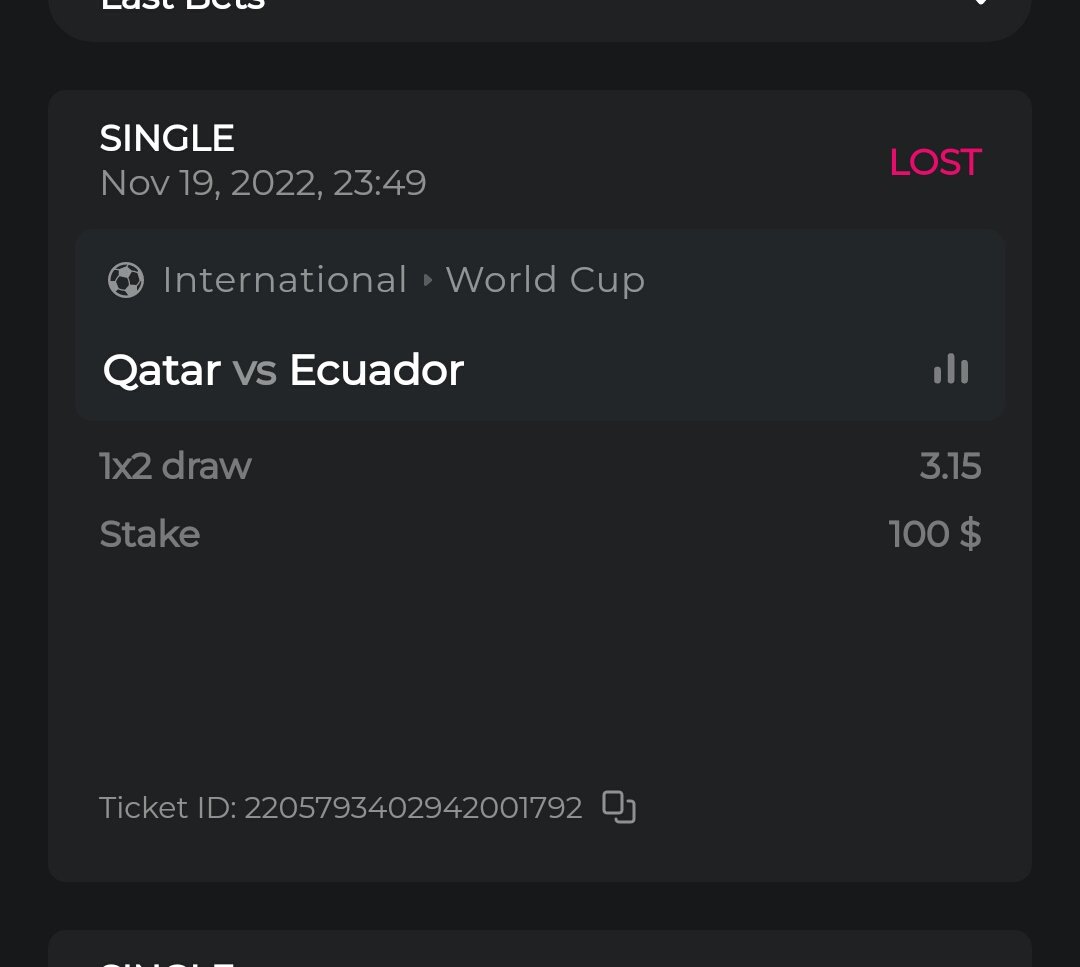Expand the Last Bets dropdown
Screen dimensions: 1080x967
click(x=980, y=4)
